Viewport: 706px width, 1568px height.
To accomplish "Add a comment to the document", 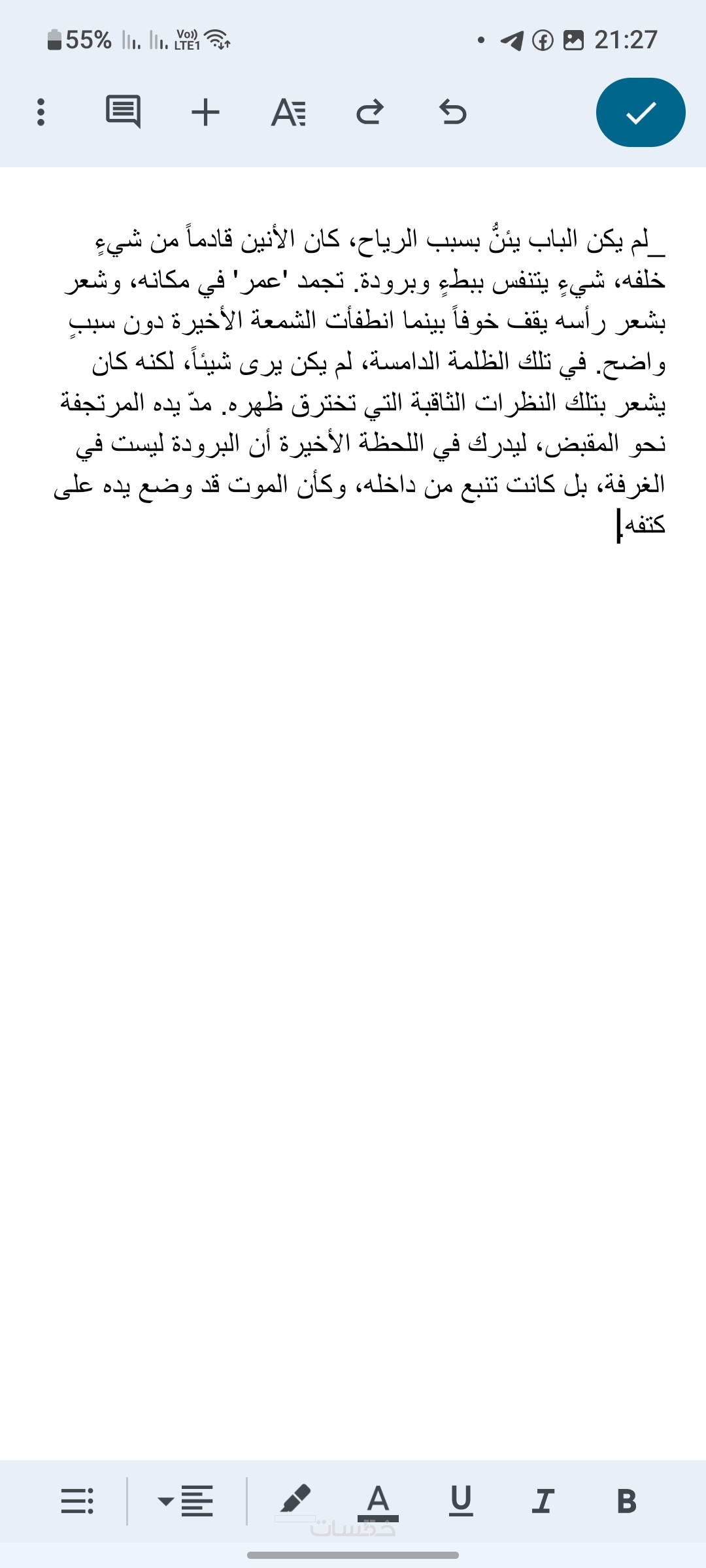I will coord(123,112).
